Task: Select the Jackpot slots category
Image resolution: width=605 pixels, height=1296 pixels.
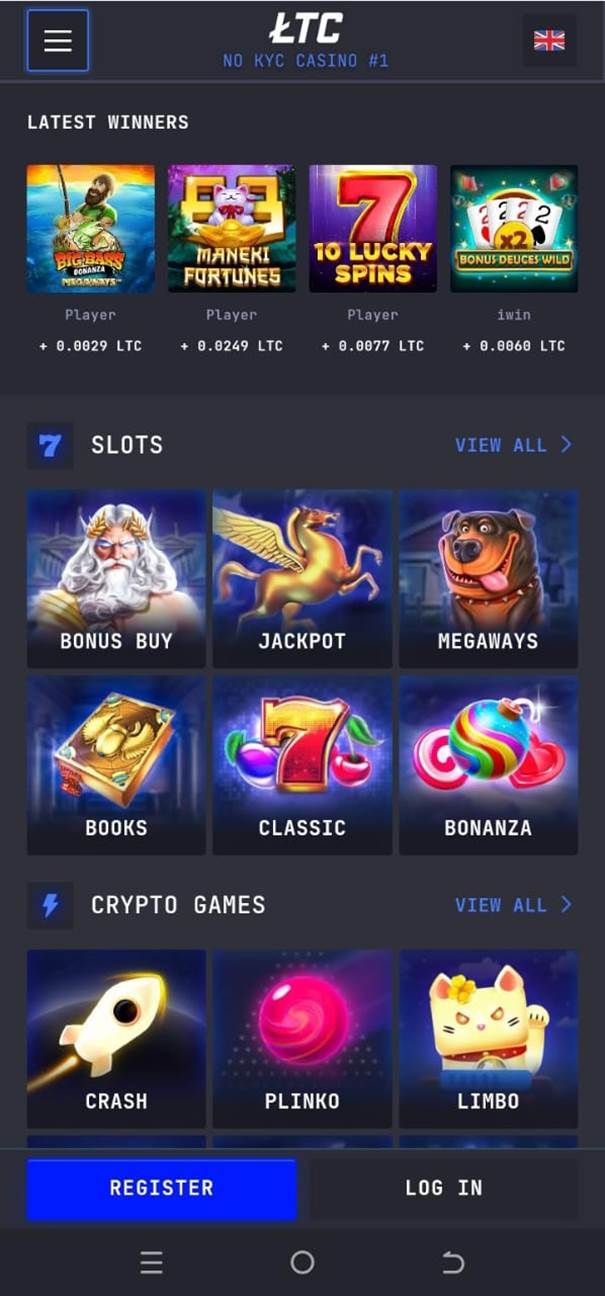Action: 302,579
